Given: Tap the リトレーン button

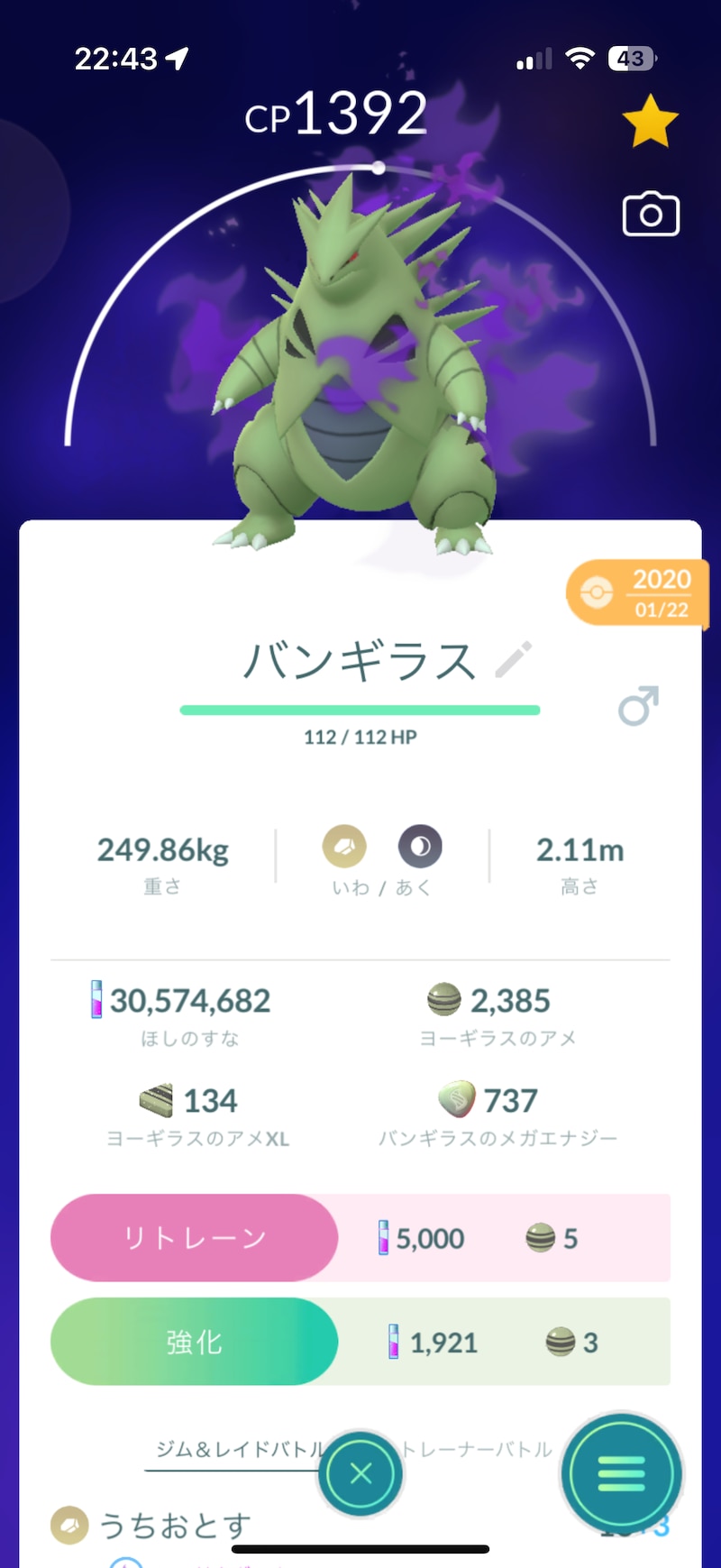Looking at the screenshot, I should (195, 1237).
